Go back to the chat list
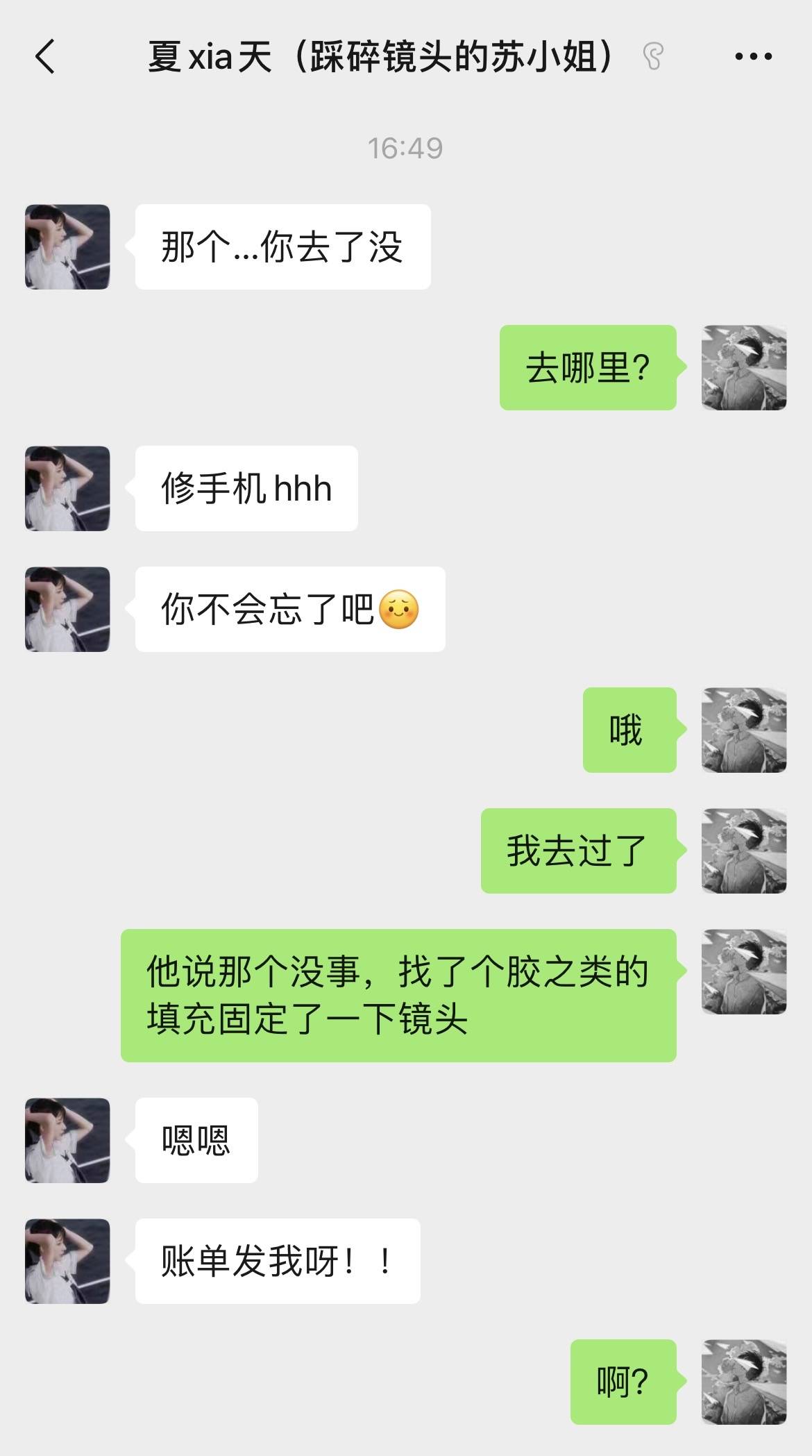 [45, 57]
